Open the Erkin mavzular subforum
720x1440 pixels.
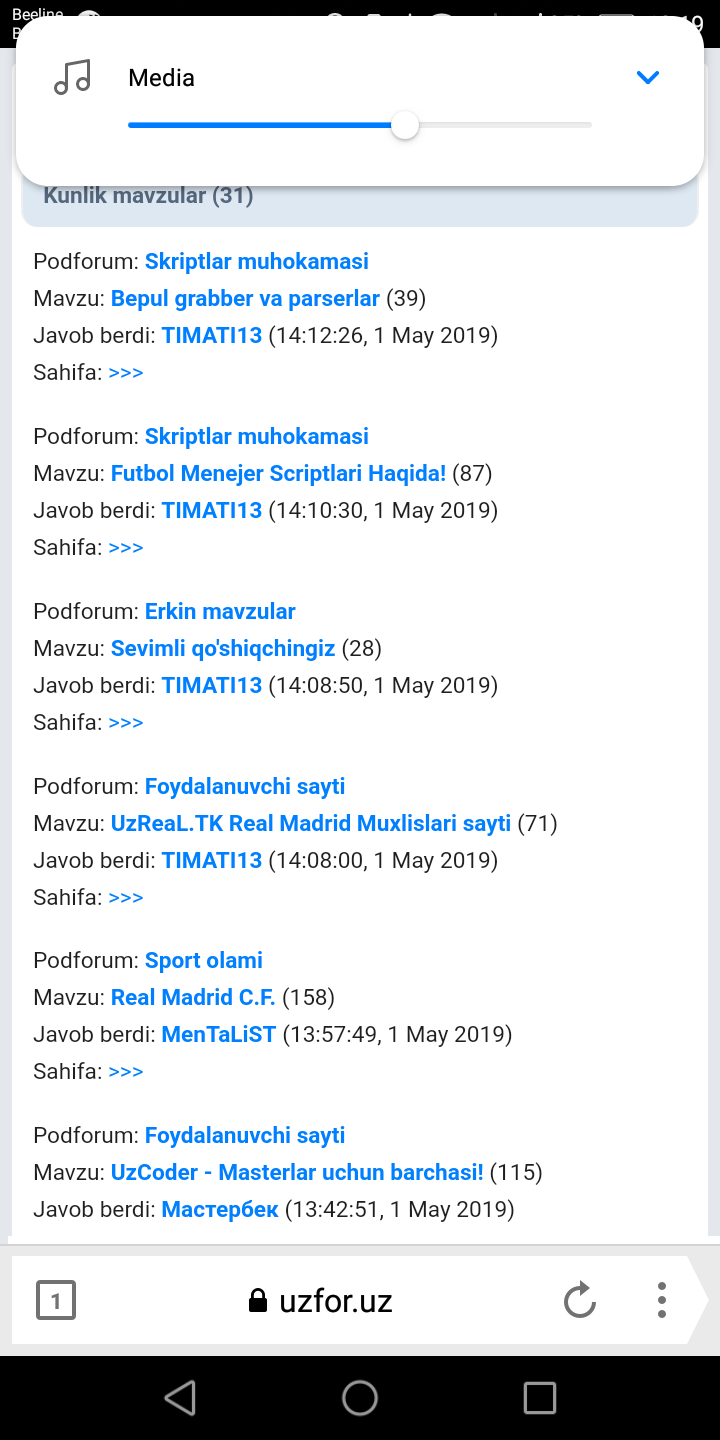click(220, 611)
